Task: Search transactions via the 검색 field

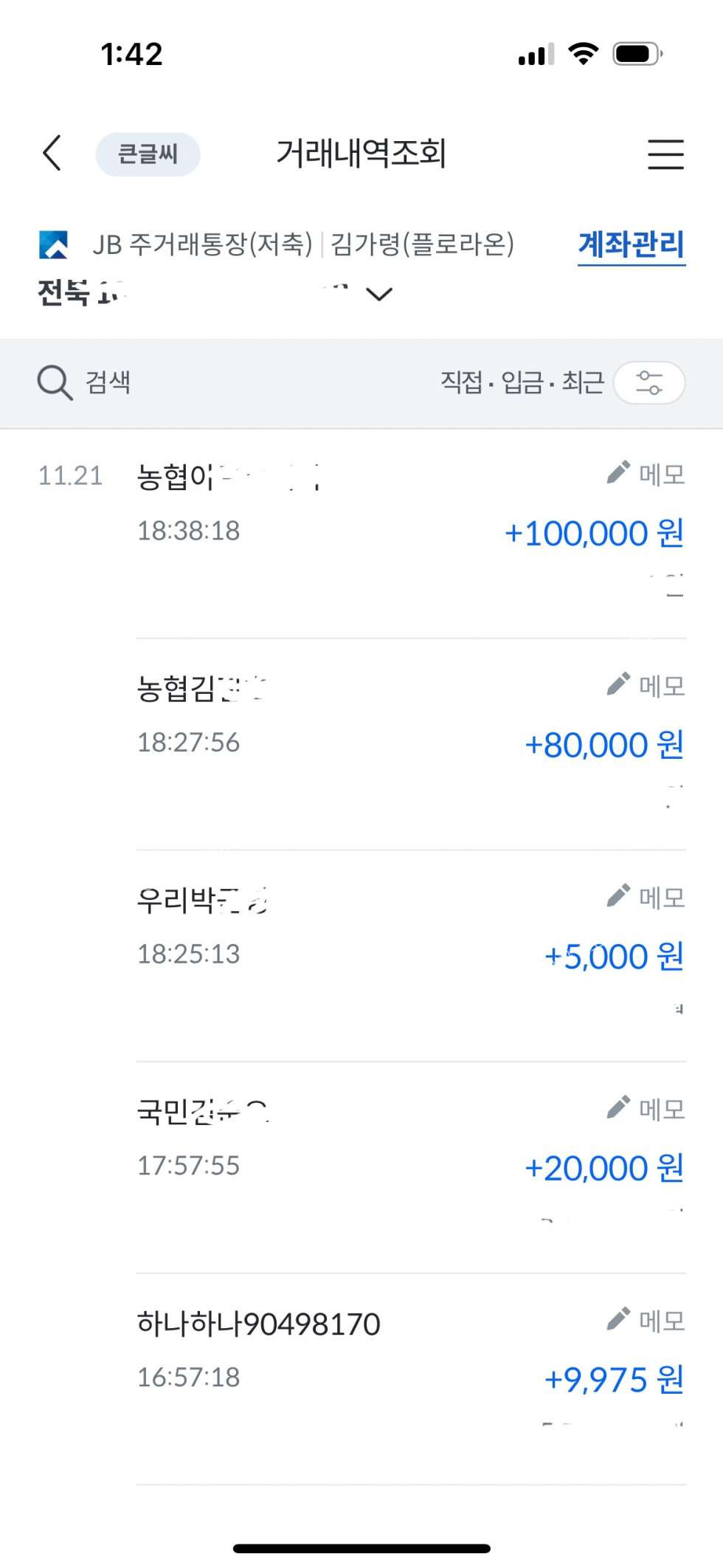Action: (108, 382)
